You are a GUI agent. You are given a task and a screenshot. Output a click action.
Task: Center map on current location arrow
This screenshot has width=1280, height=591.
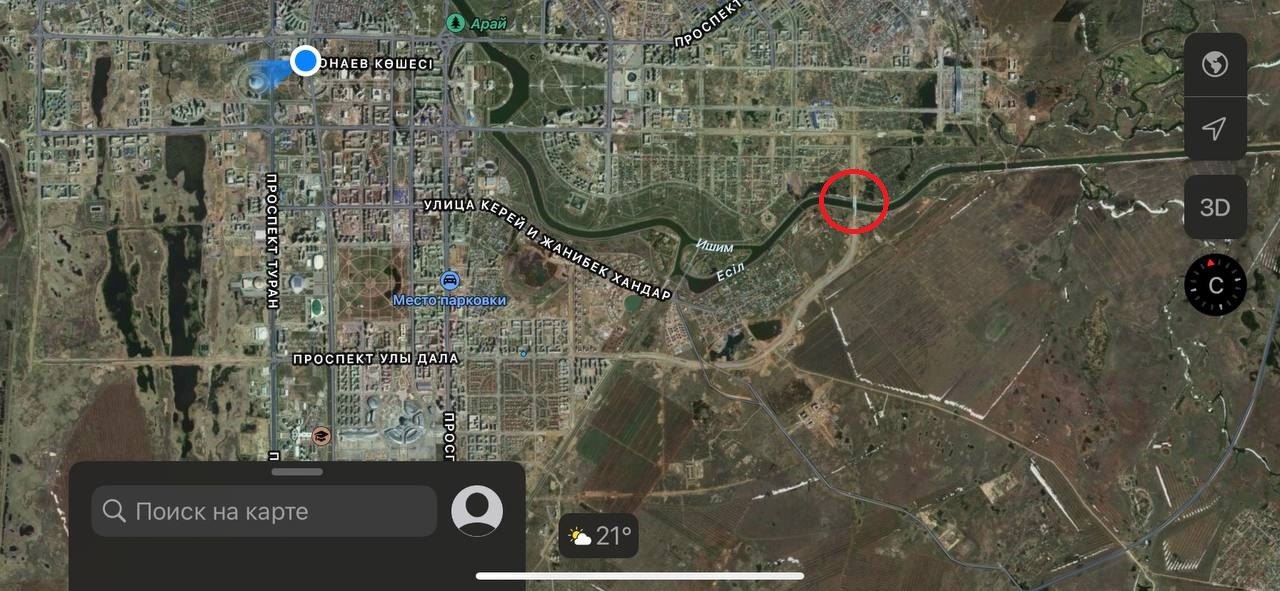click(1215, 129)
